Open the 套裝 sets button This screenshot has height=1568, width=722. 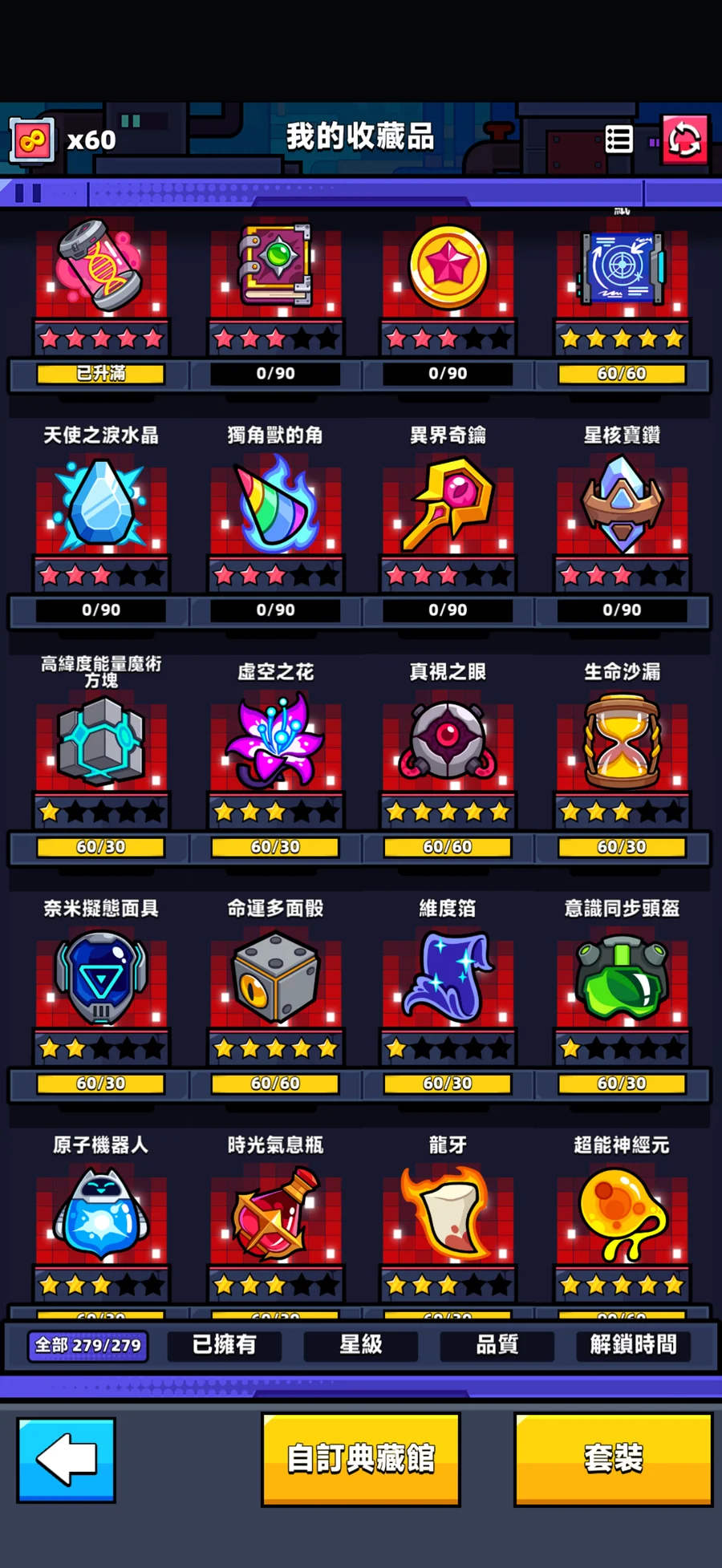point(613,1458)
